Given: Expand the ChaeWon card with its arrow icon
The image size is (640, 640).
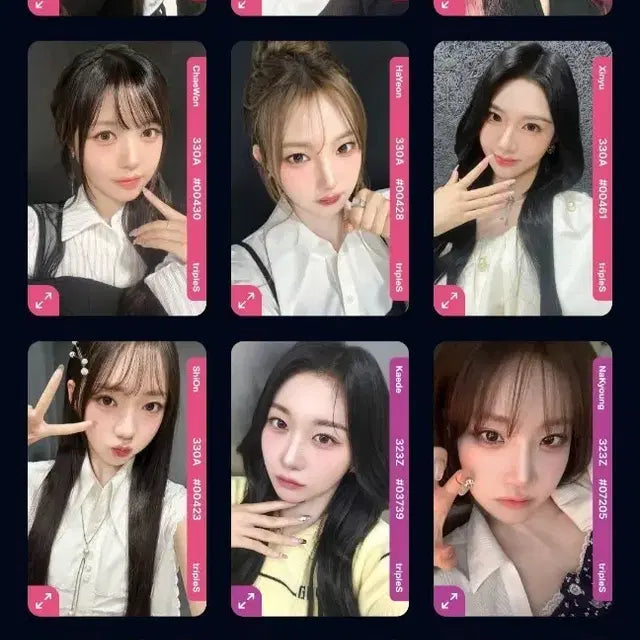Looking at the screenshot, I should tap(43, 300).
